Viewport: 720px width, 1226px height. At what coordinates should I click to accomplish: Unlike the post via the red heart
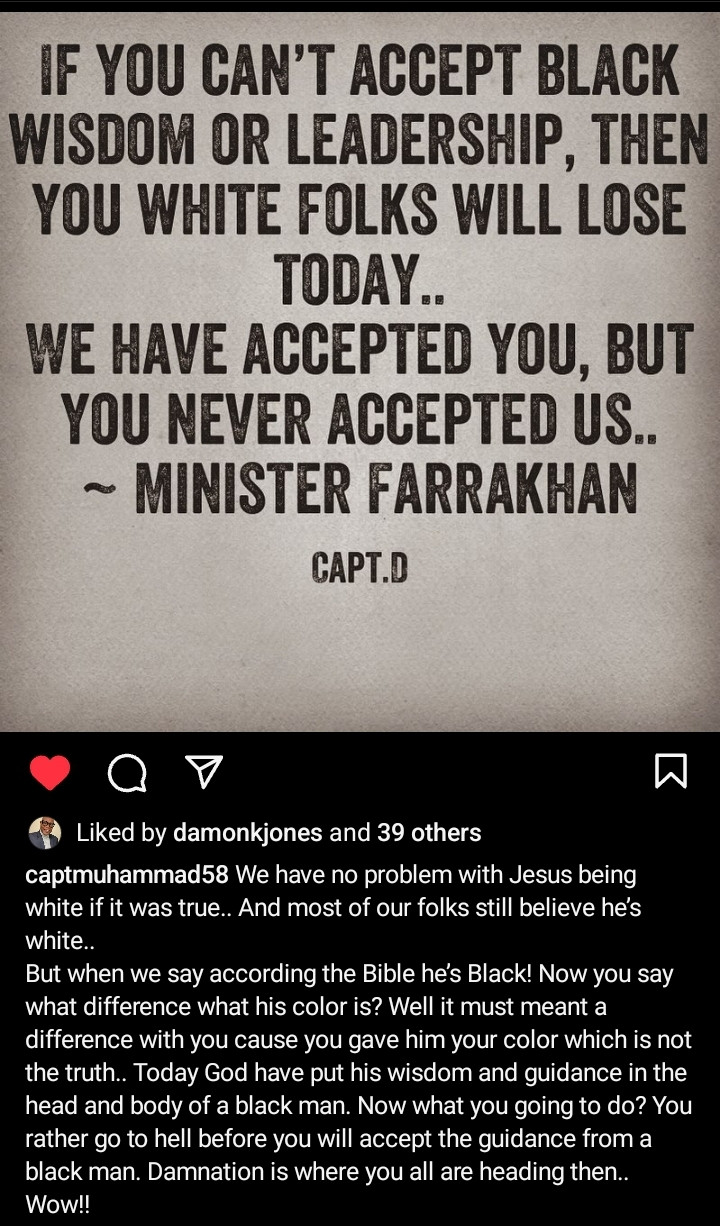click(x=49, y=772)
